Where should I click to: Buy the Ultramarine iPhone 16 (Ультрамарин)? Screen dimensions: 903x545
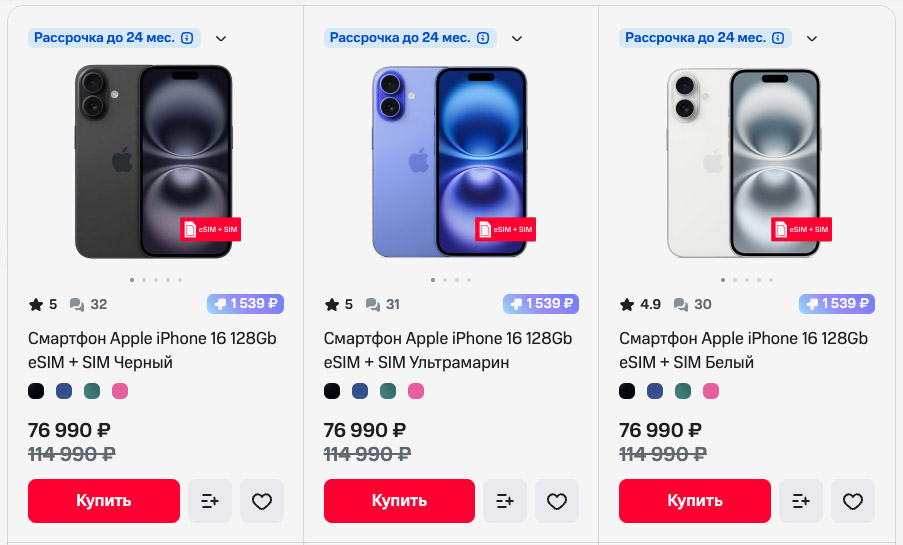[399, 500]
